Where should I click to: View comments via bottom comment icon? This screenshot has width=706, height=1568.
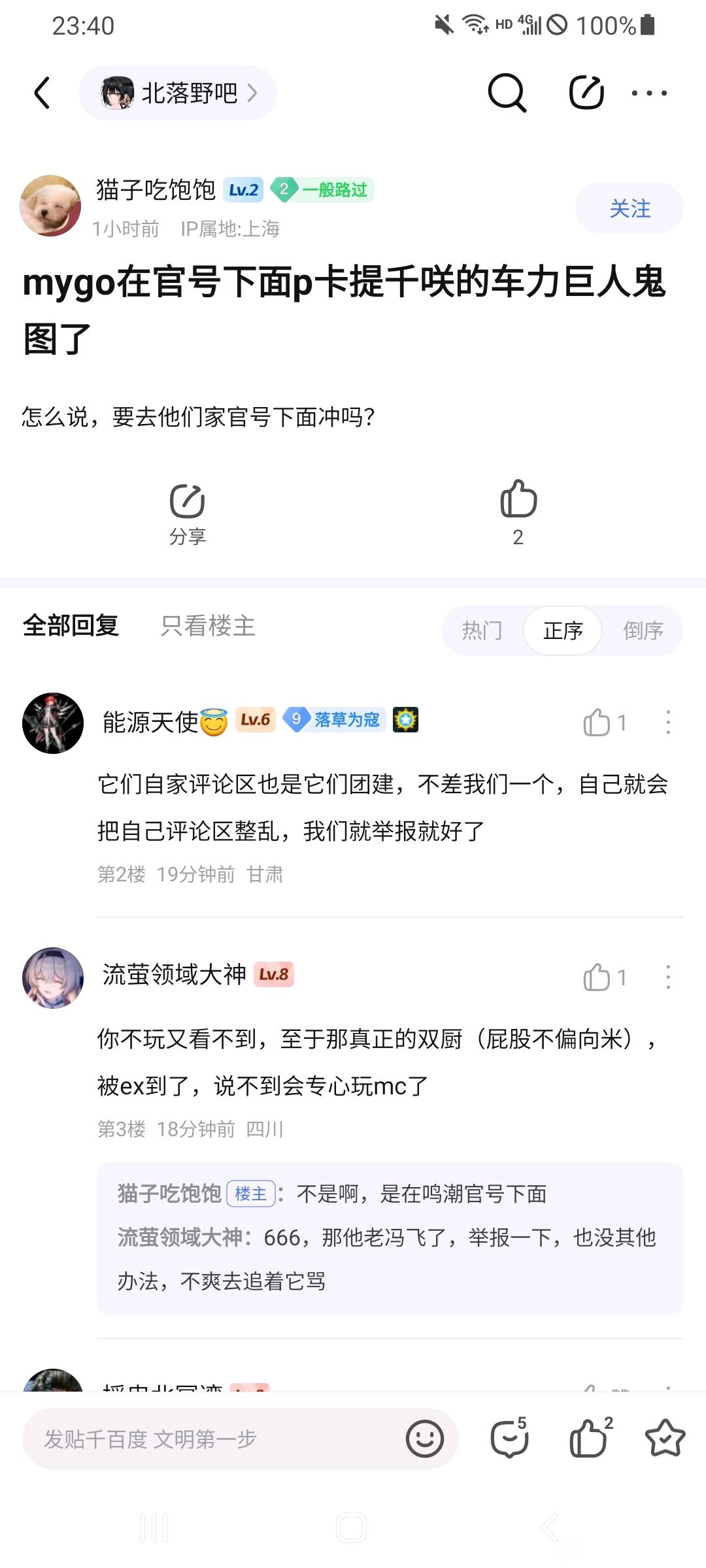pyautogui.click(x=509, y=1439)
